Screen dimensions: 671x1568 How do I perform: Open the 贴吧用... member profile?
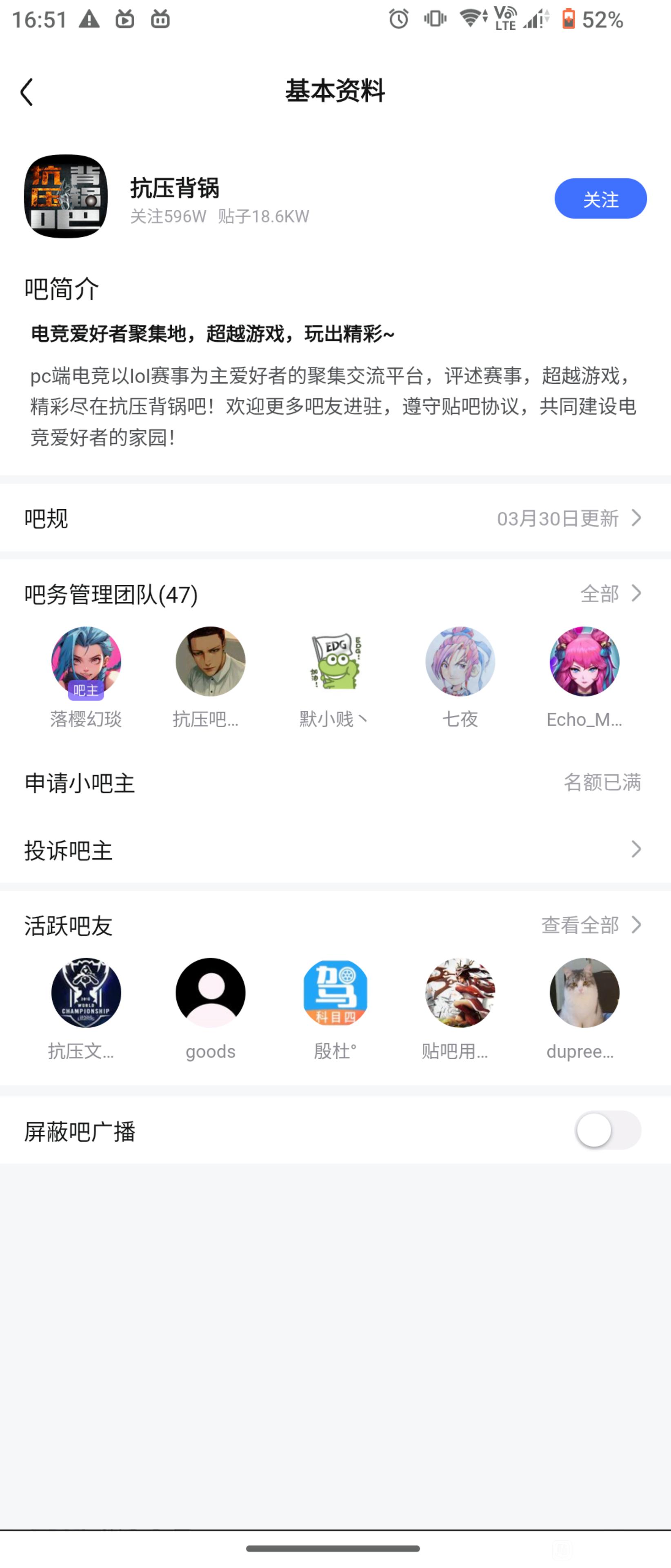click(460, 993)
